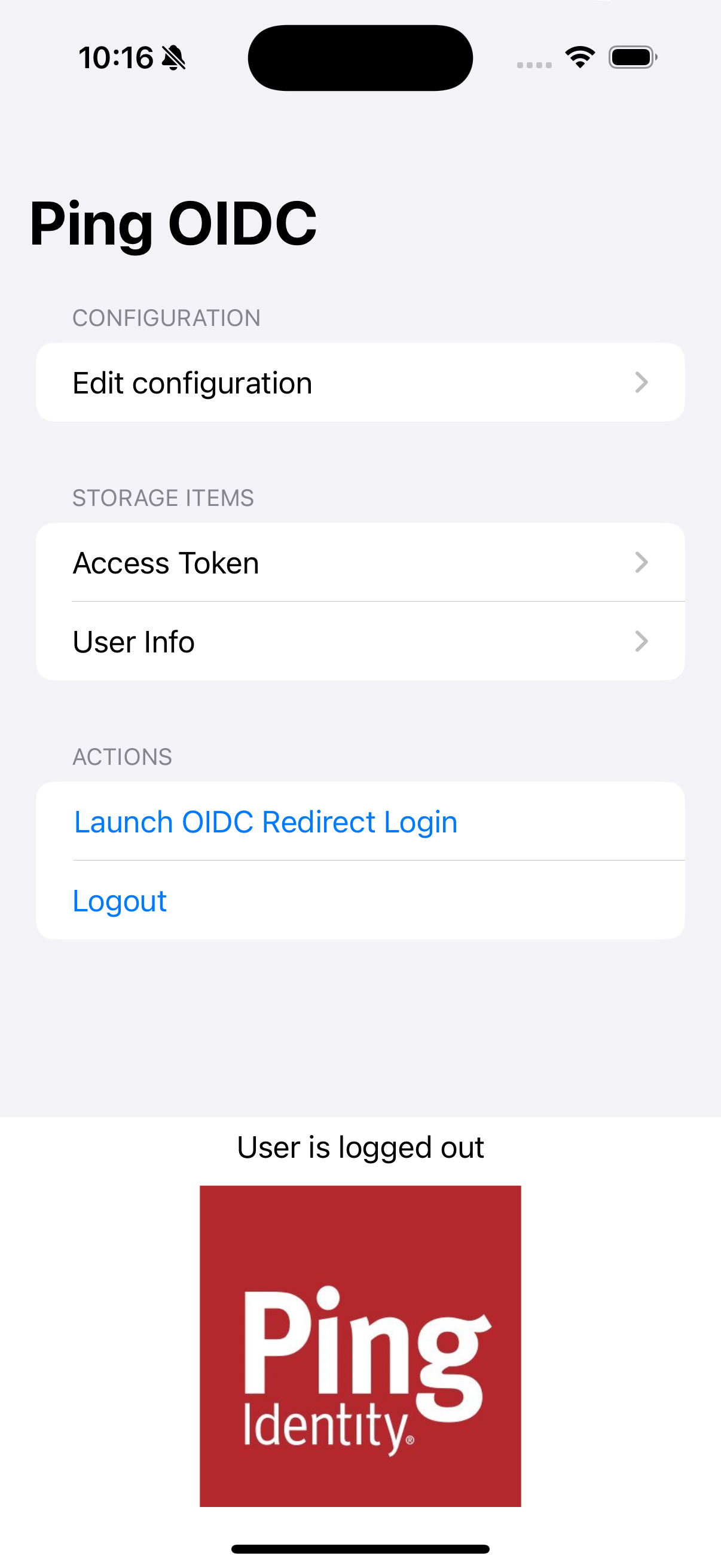Viewport: 721px width, 1568px height.
Task: Launch OIDC Redirect Login
Action: [x=265, y=822]
